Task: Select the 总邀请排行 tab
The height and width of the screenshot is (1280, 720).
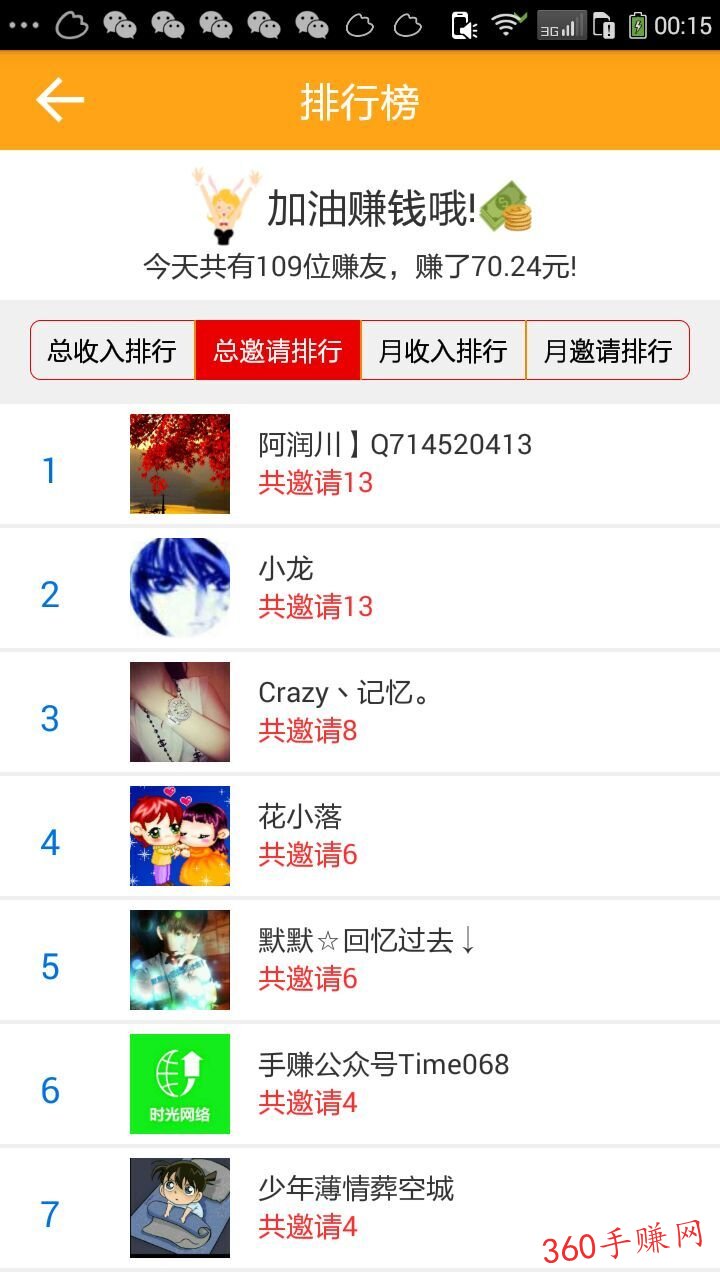Action: click(x=278, y=350)
